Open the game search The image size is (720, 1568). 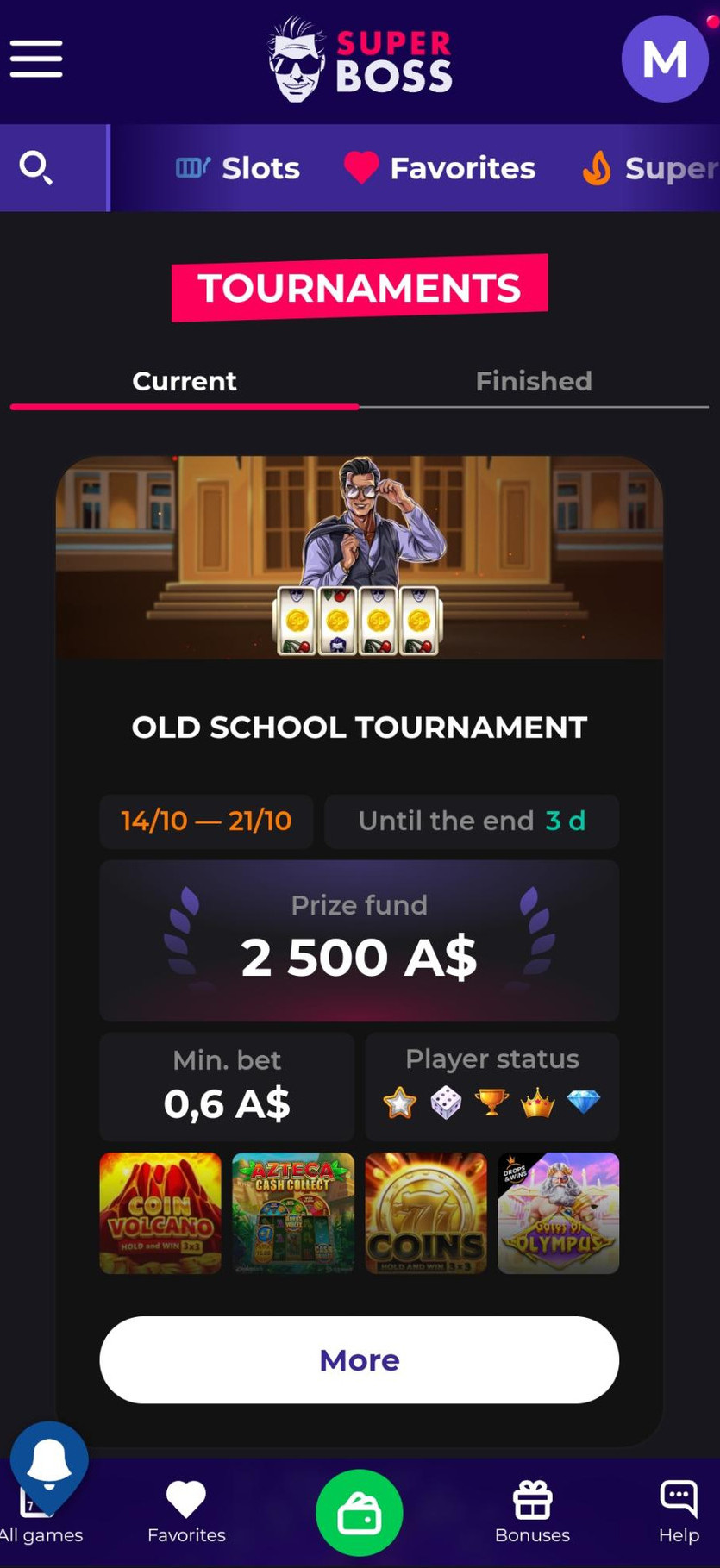(36, 168)
